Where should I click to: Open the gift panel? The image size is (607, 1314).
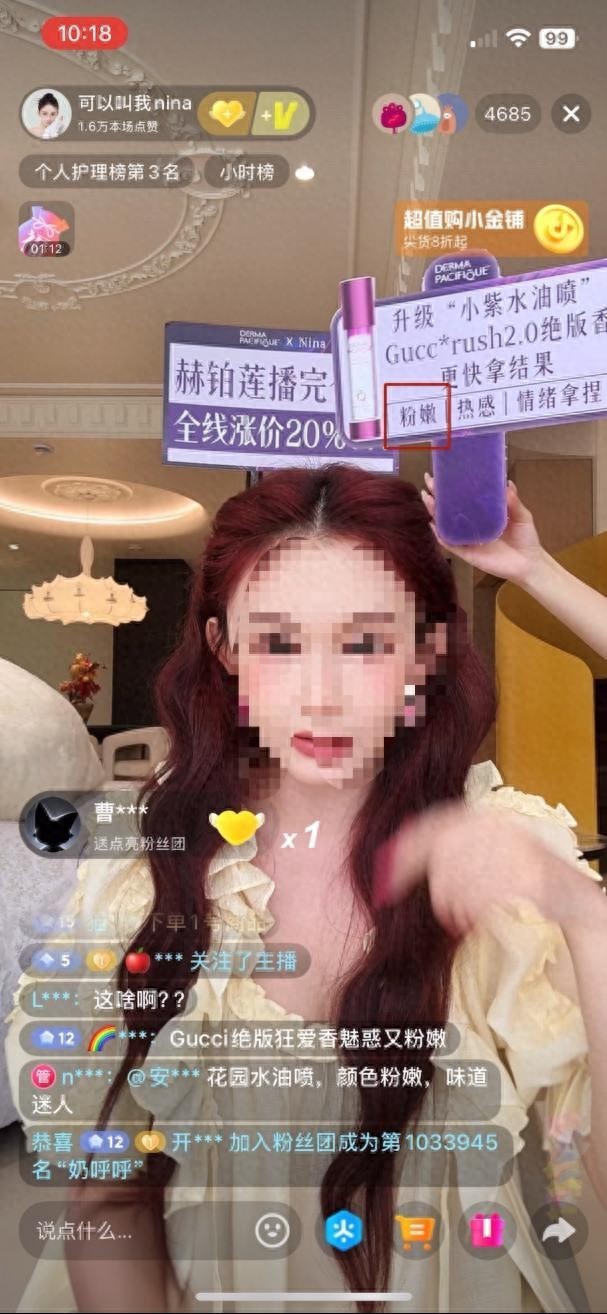pyautogui.click(x=487, y=1230)
